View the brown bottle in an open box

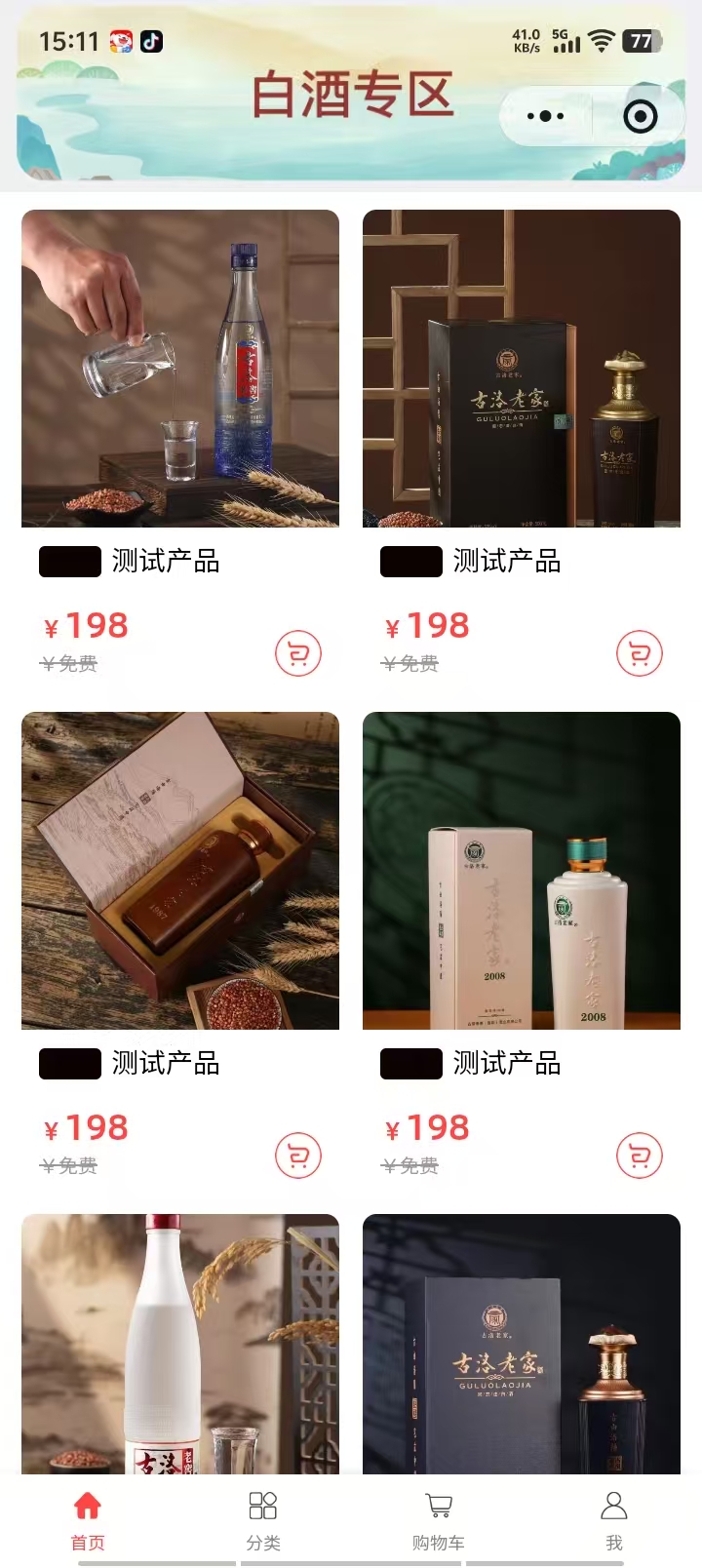pyautogui.click(x=180, y=871)
